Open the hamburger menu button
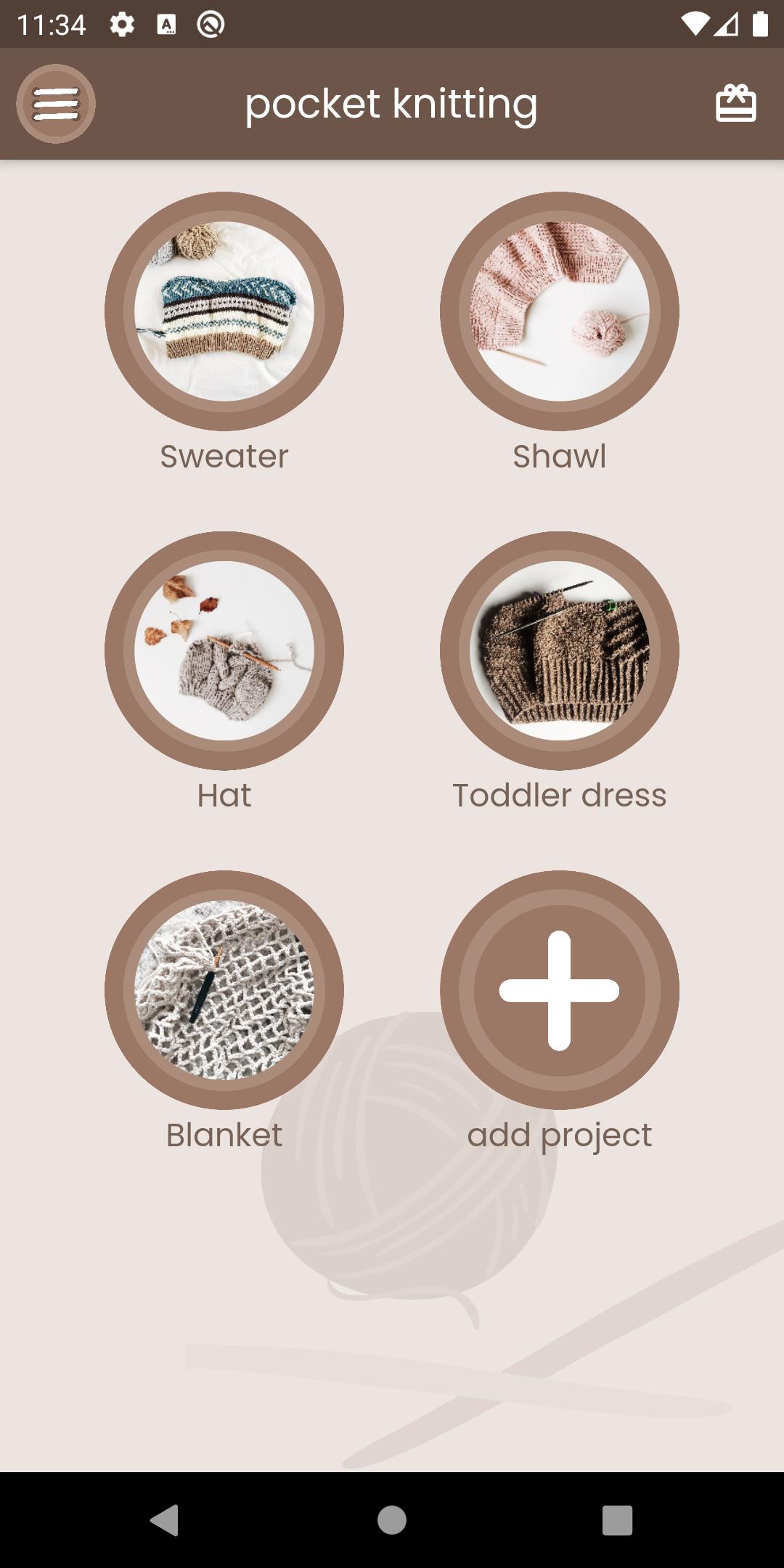Viewport: 784px width, 1568px height. pos(56,104)
